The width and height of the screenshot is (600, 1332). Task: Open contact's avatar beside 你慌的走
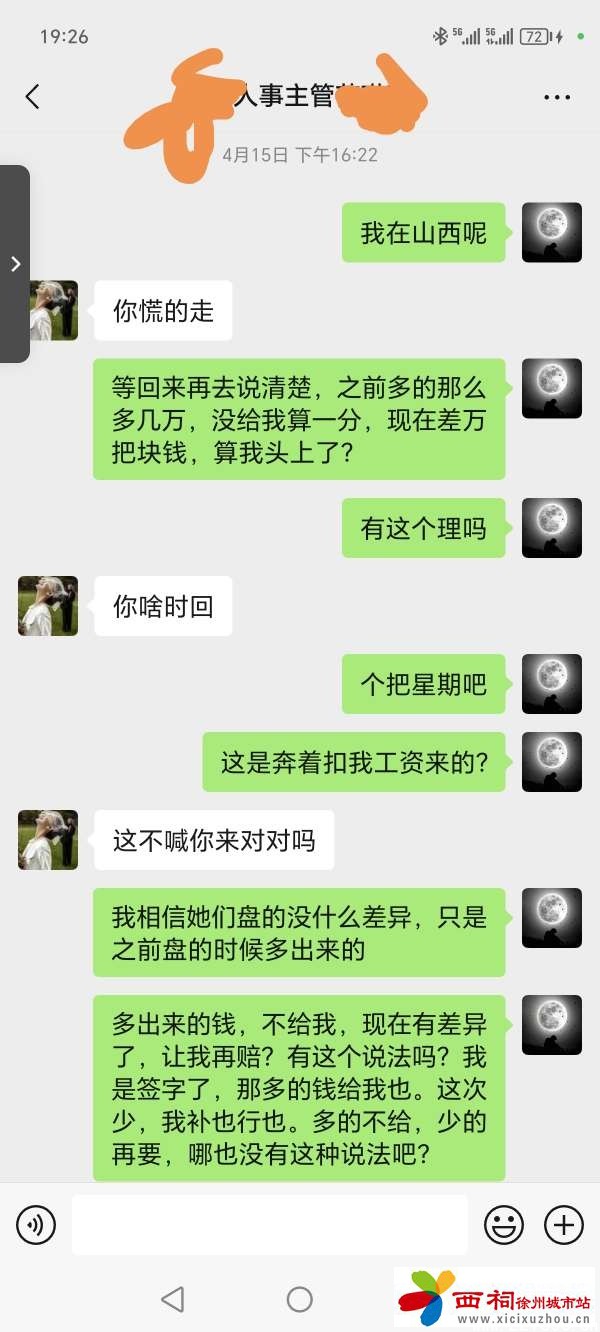point(48,311)
